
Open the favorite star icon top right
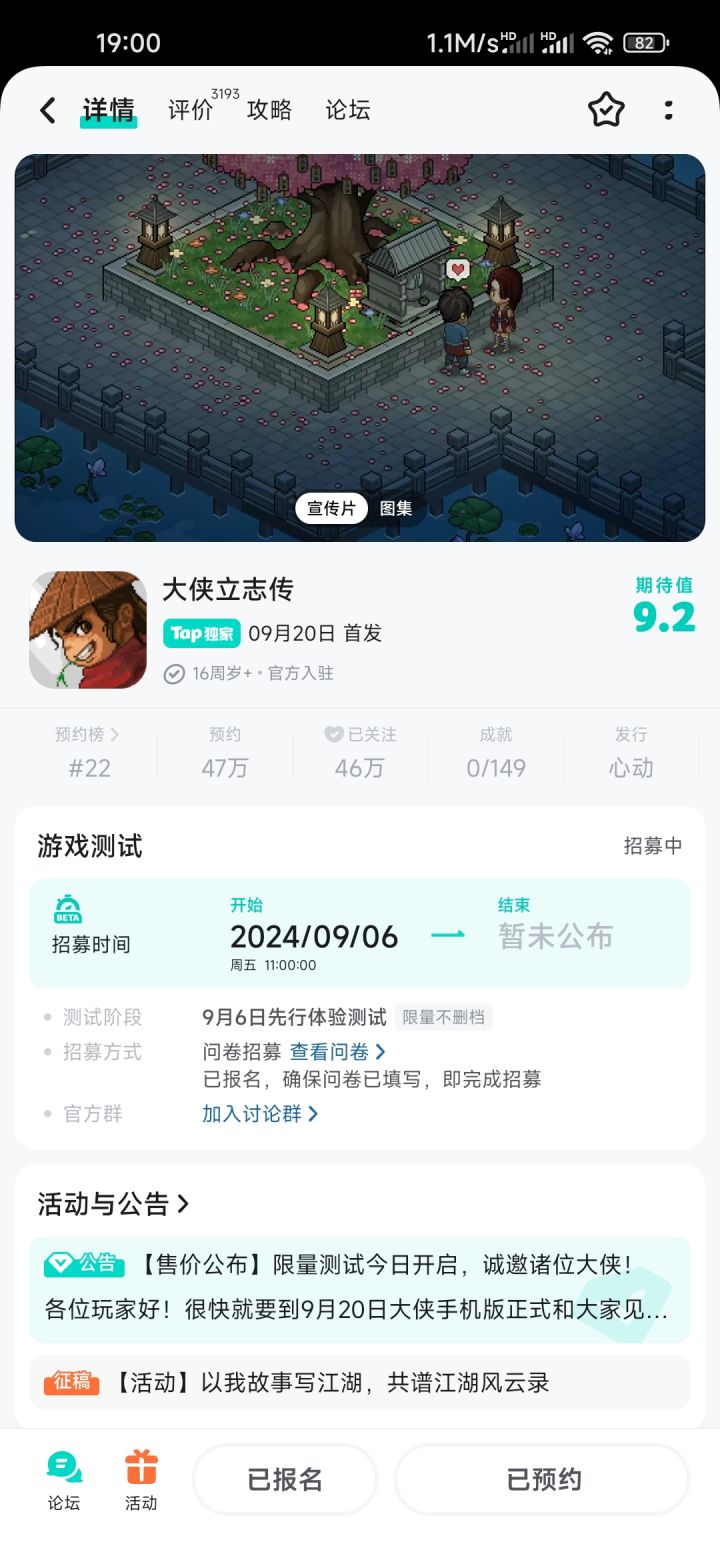607,110
